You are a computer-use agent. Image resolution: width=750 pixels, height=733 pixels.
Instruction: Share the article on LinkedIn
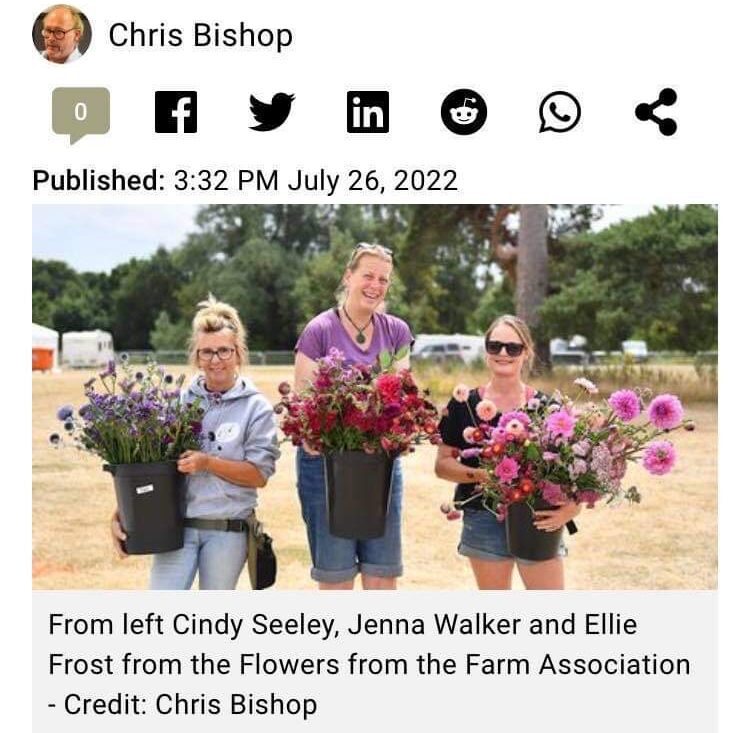[x=367, y=112]
